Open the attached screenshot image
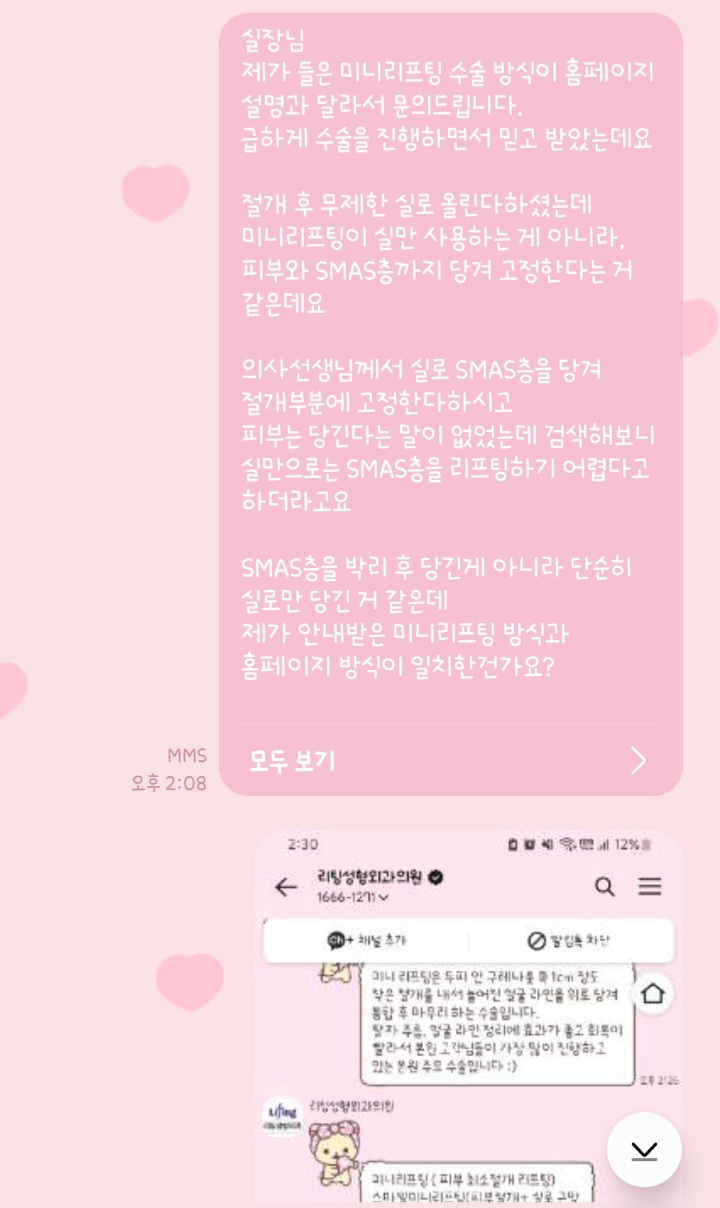 (x=468, y=1018)
